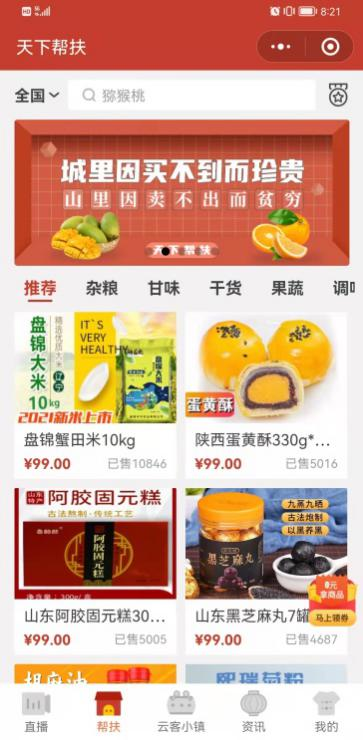Tap the 猕猴桃 search box
Image resolution: width=363 pixels, height=740 pixels.
(x=192, y=95)
